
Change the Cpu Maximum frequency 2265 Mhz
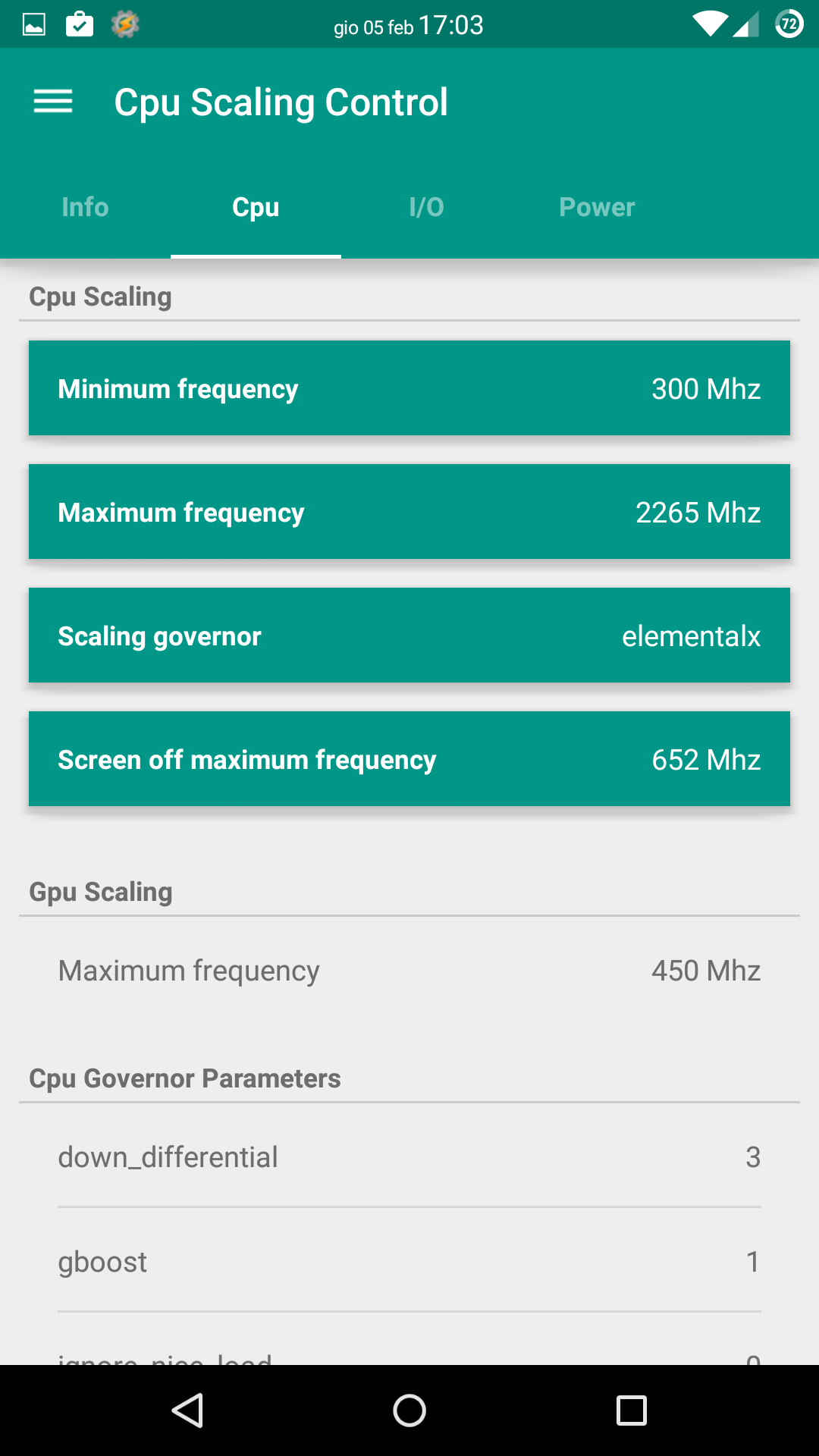[x=409, y=512]
